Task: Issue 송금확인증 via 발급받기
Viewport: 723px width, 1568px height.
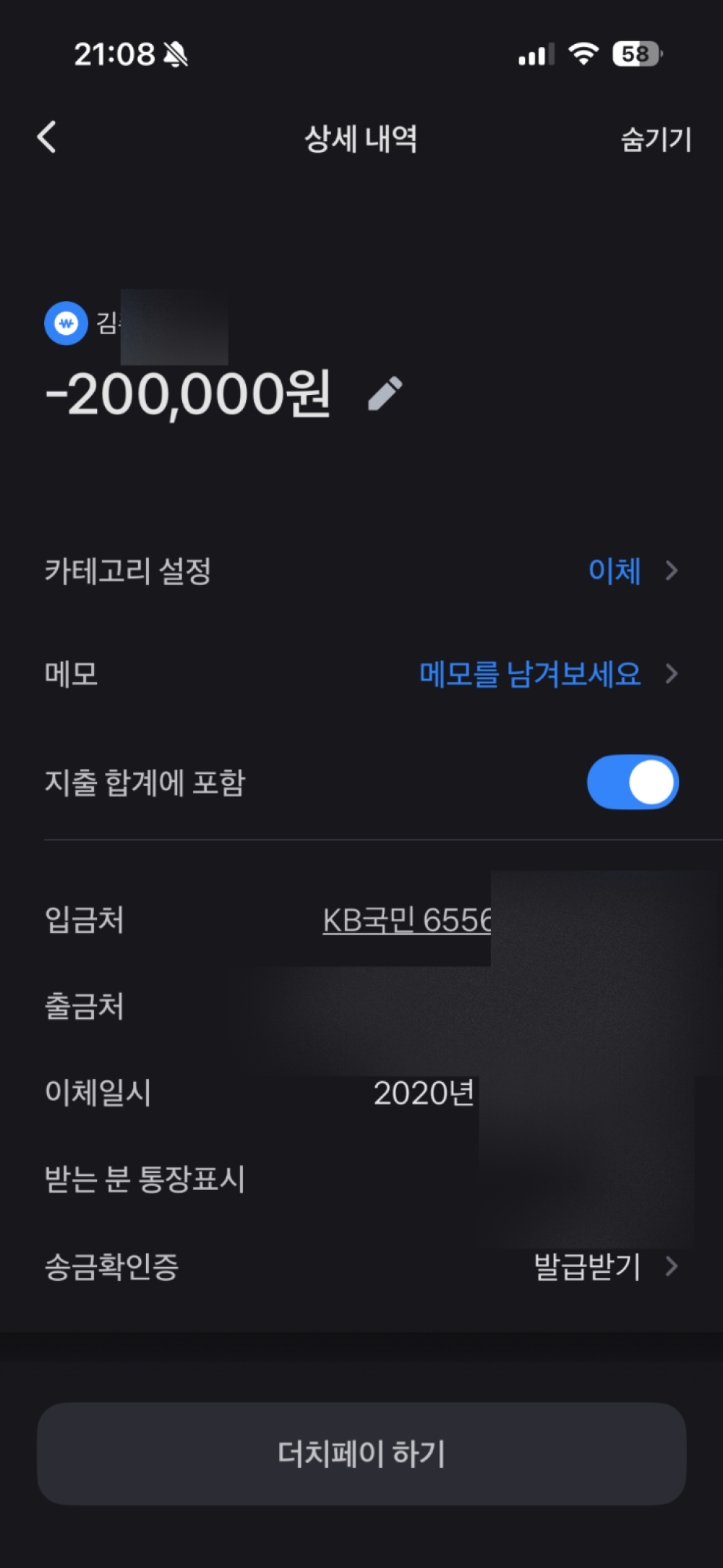Action: click(604, 1266)
